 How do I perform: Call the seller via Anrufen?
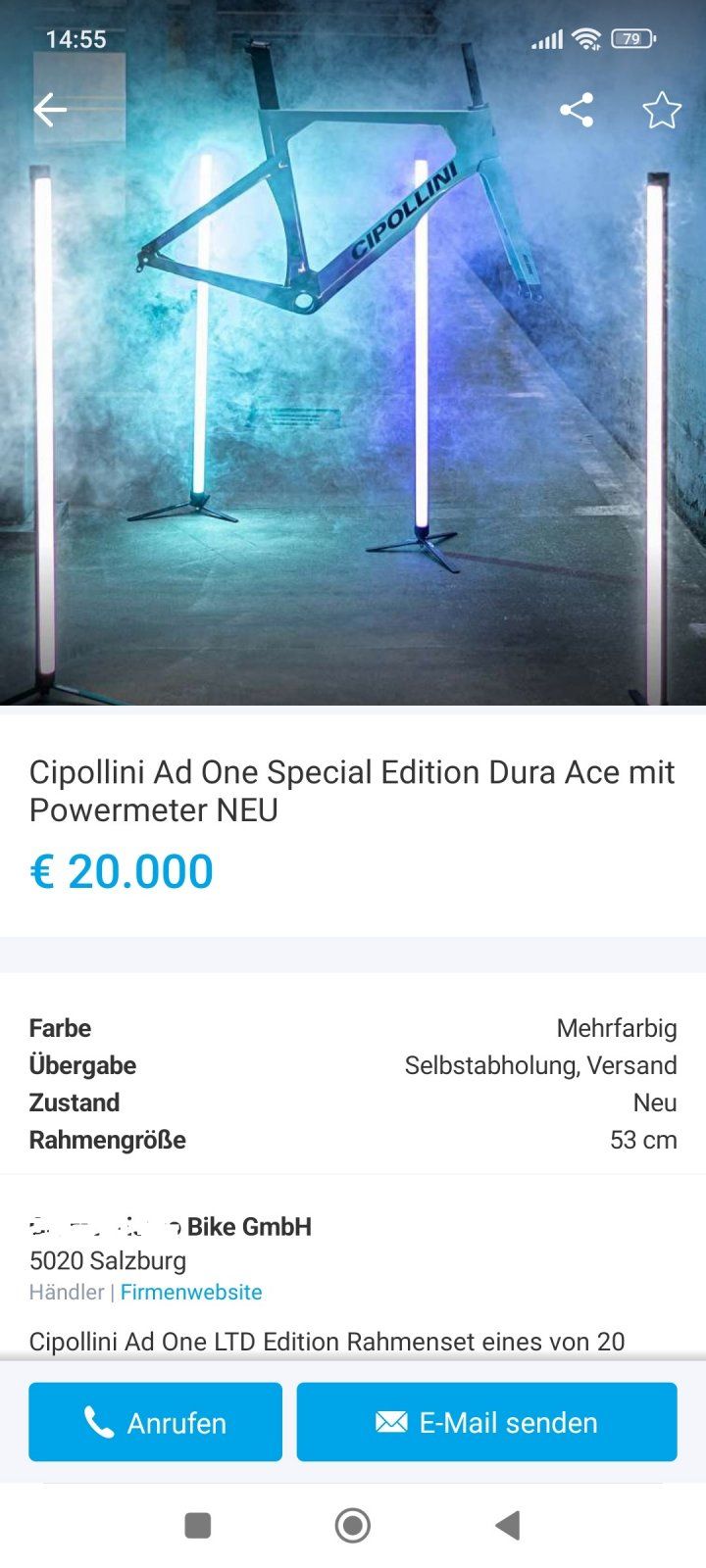155,1422
